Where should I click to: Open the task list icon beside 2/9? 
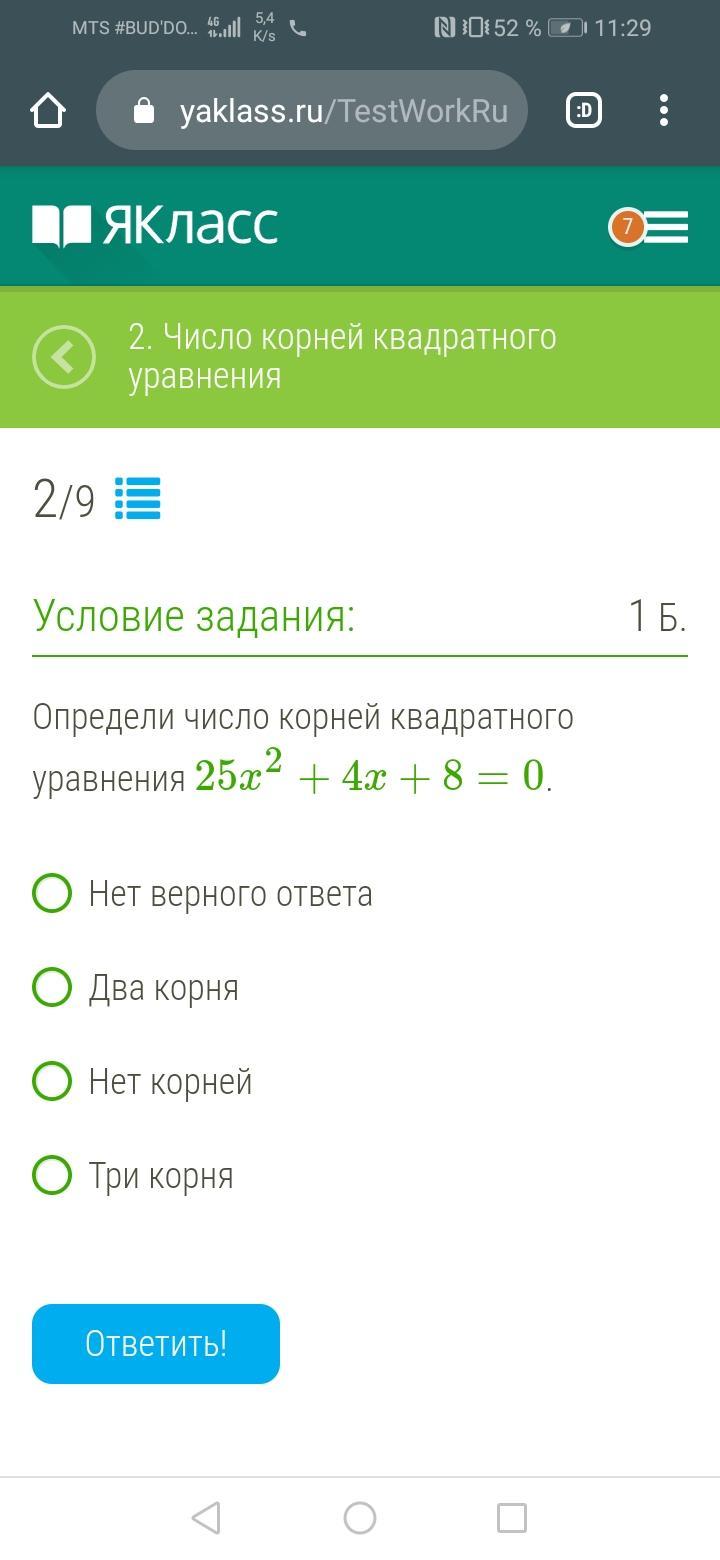137,499
